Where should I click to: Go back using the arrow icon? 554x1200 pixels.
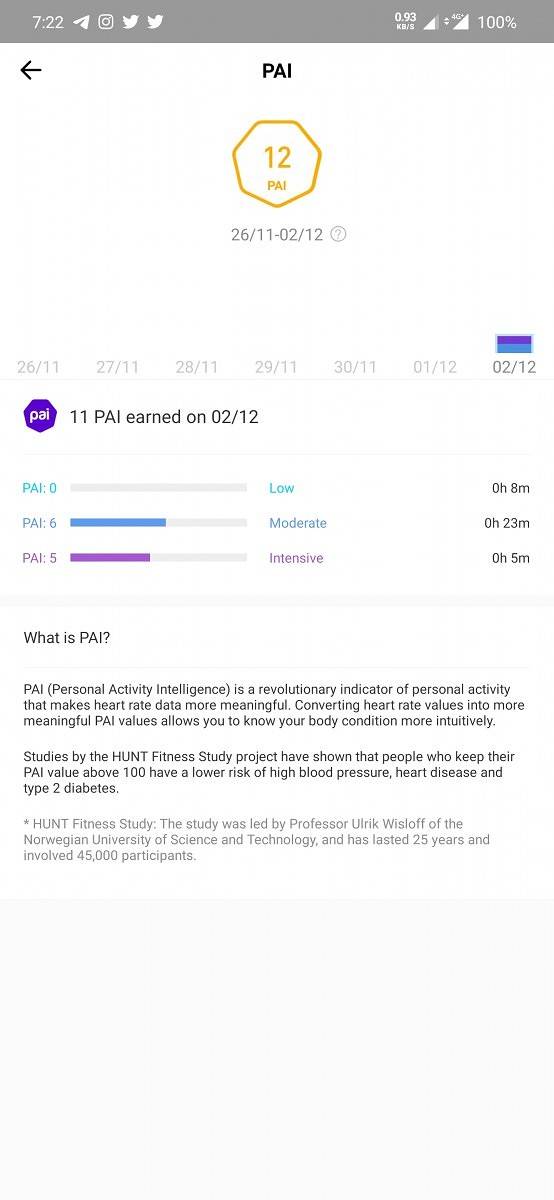31,70
